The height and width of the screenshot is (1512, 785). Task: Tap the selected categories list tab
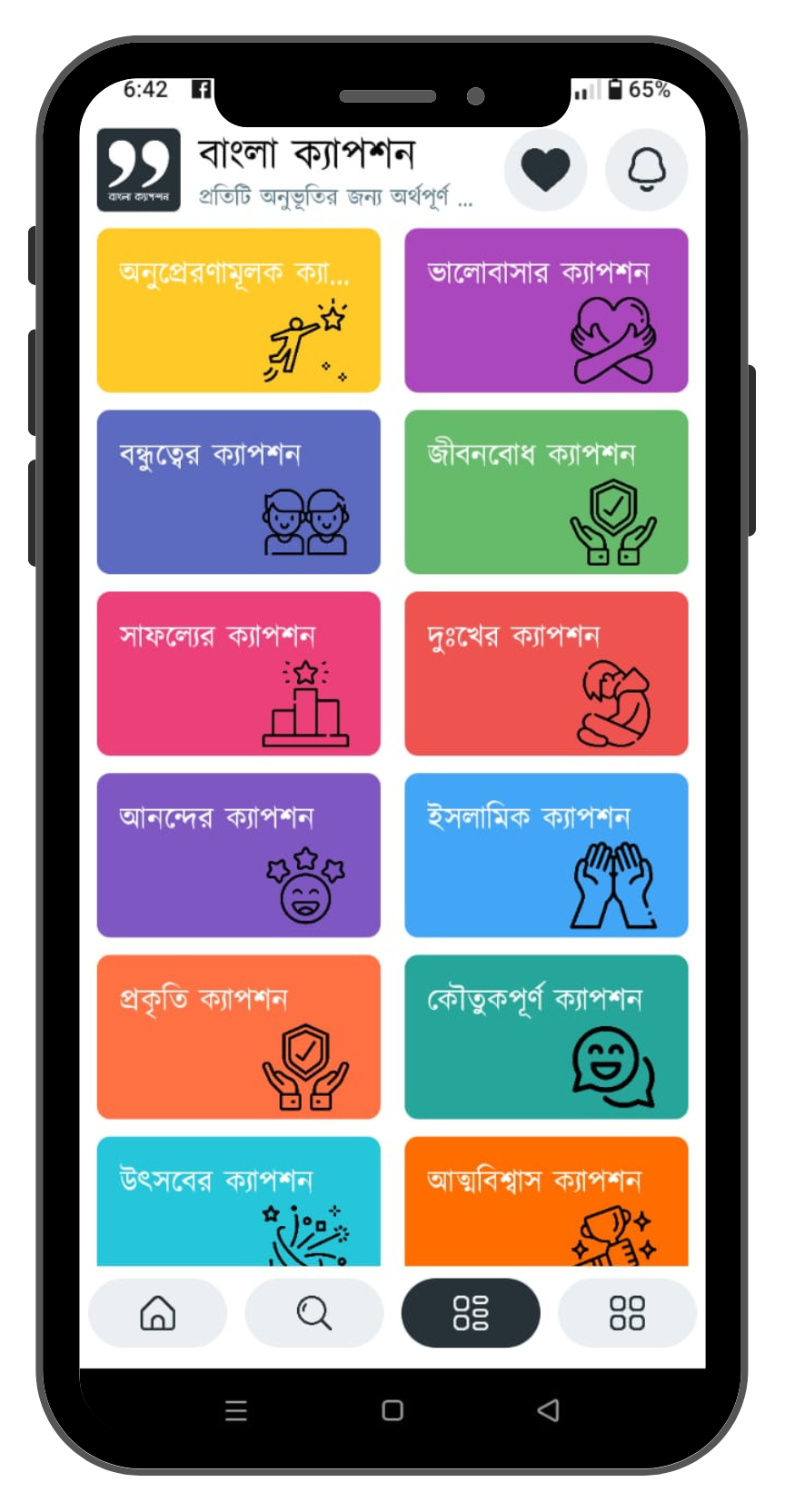(471, 1312)
